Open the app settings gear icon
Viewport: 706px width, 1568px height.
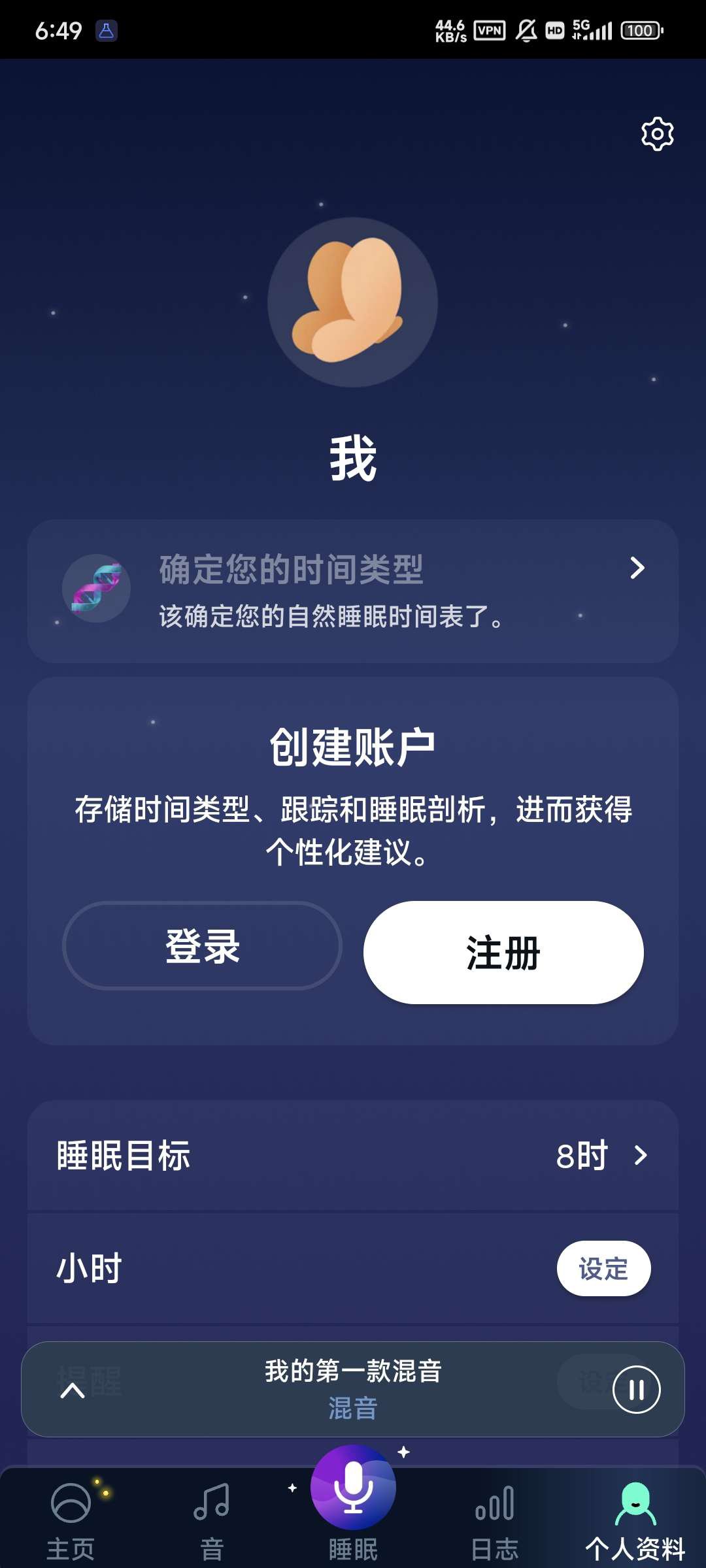coord(656,134)
